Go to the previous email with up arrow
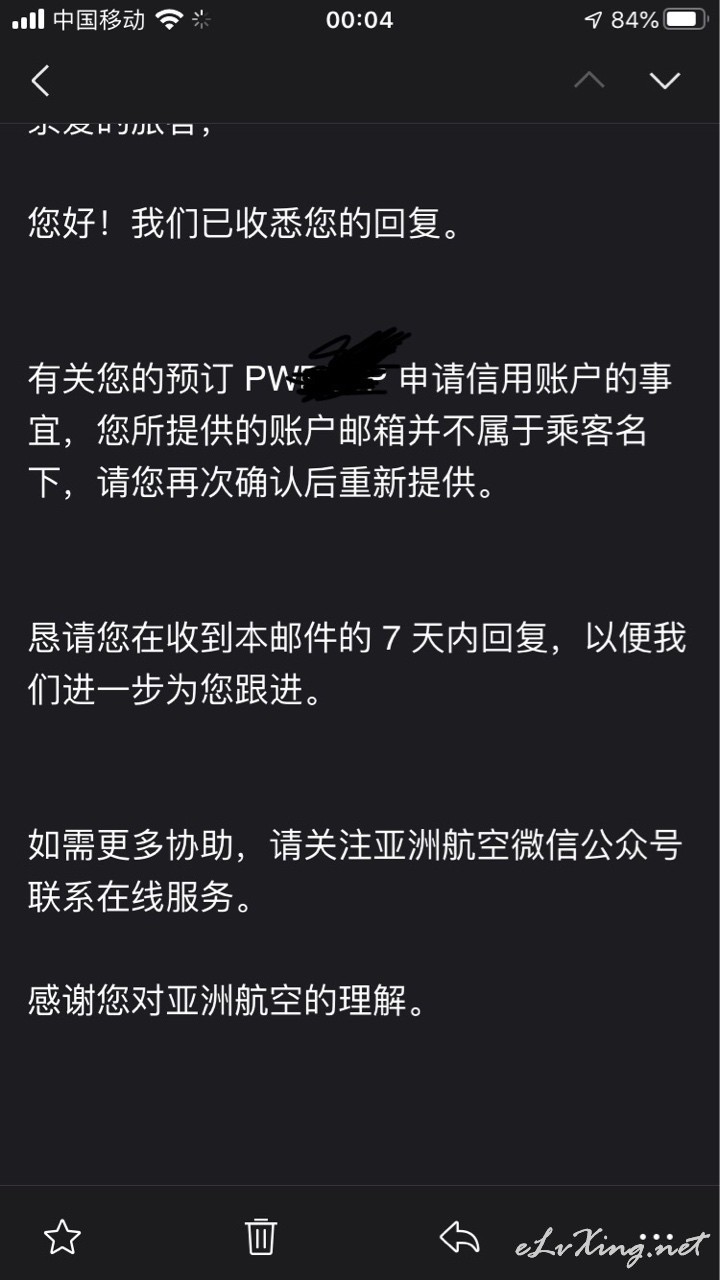 [589, 81]
